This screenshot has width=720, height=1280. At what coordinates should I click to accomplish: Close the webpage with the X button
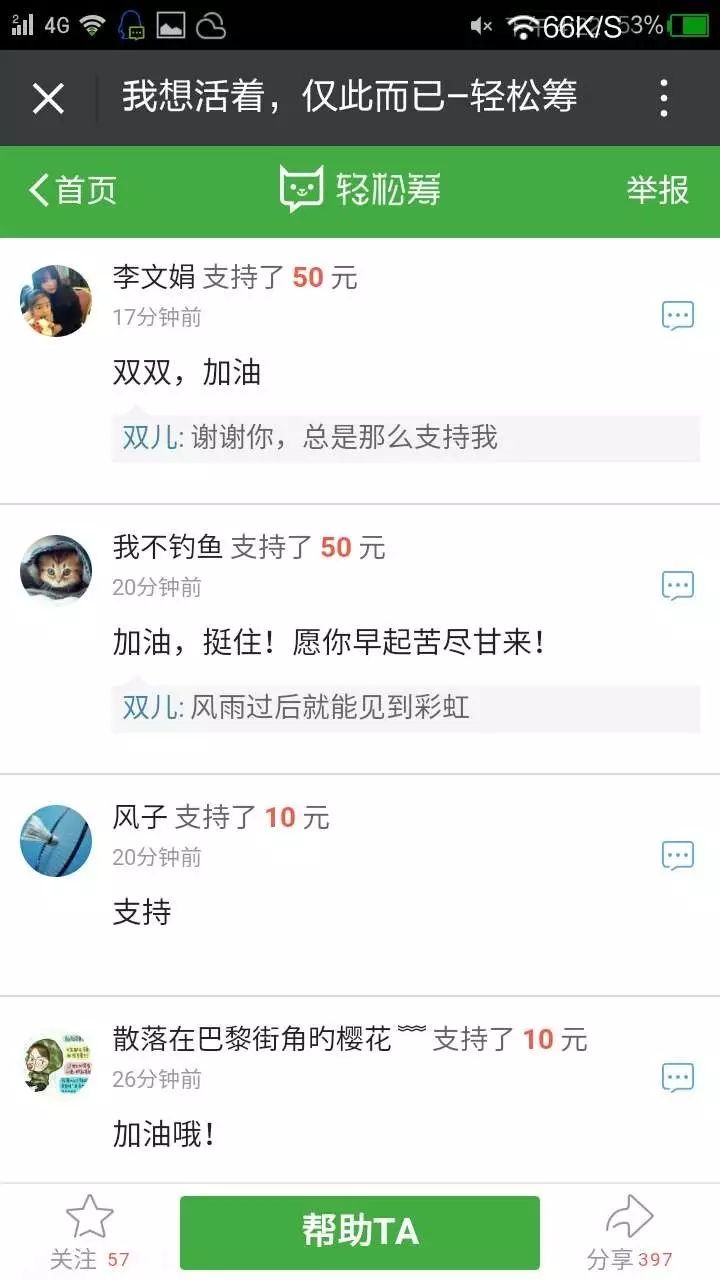coord(48,98)
